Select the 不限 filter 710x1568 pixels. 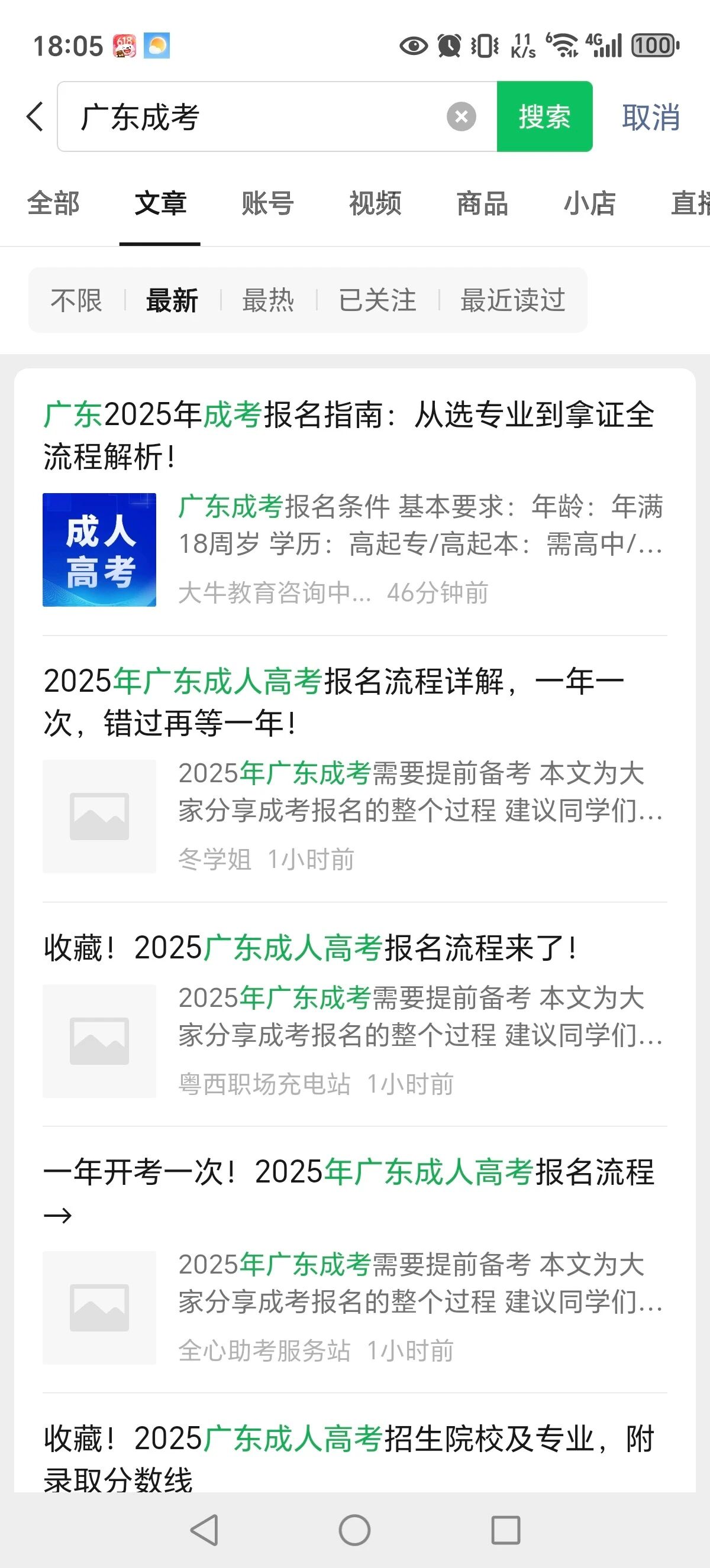click(x=76, y=300)
